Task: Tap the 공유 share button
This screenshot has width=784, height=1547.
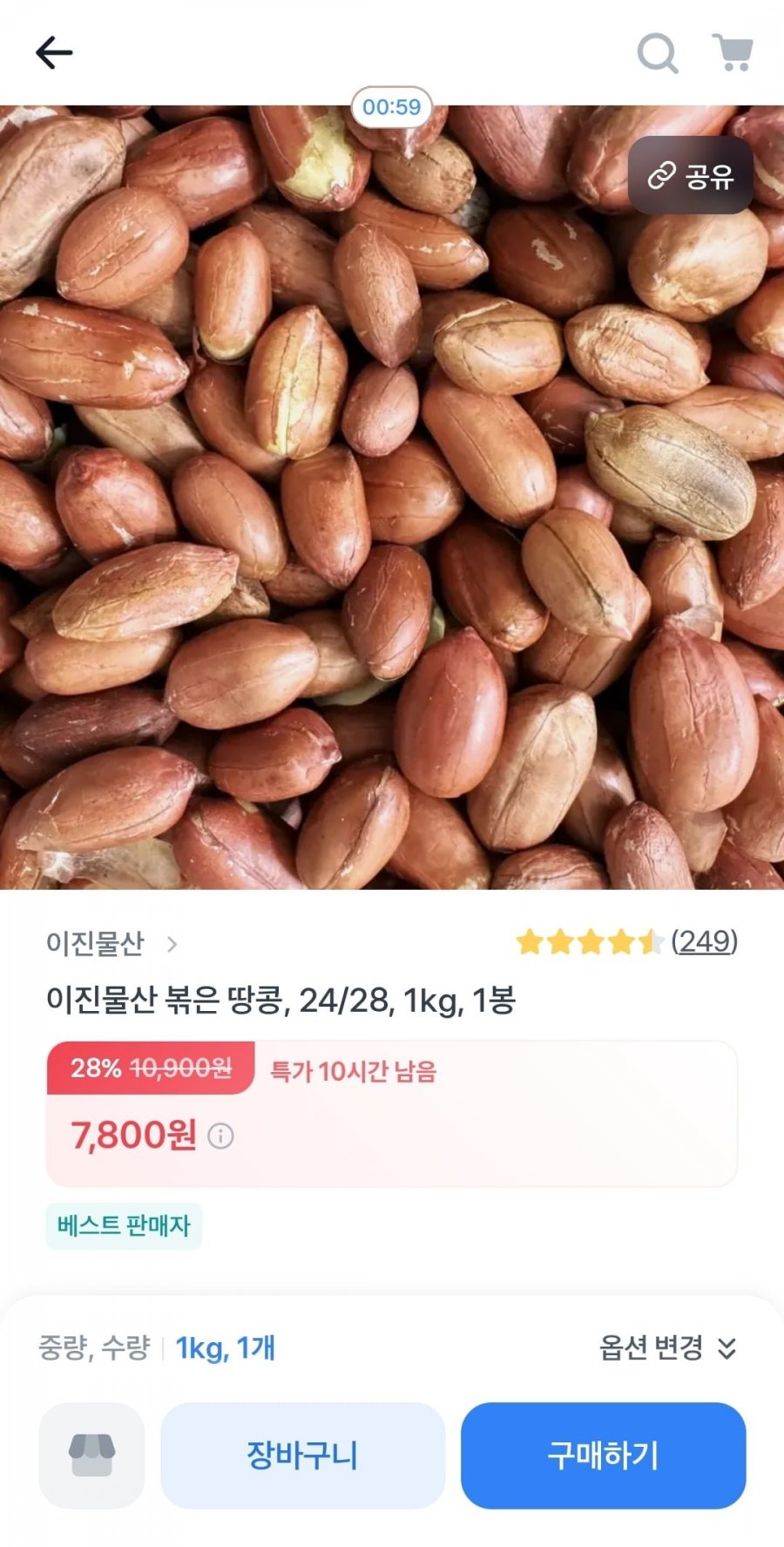Action: [x=693, y=175]
